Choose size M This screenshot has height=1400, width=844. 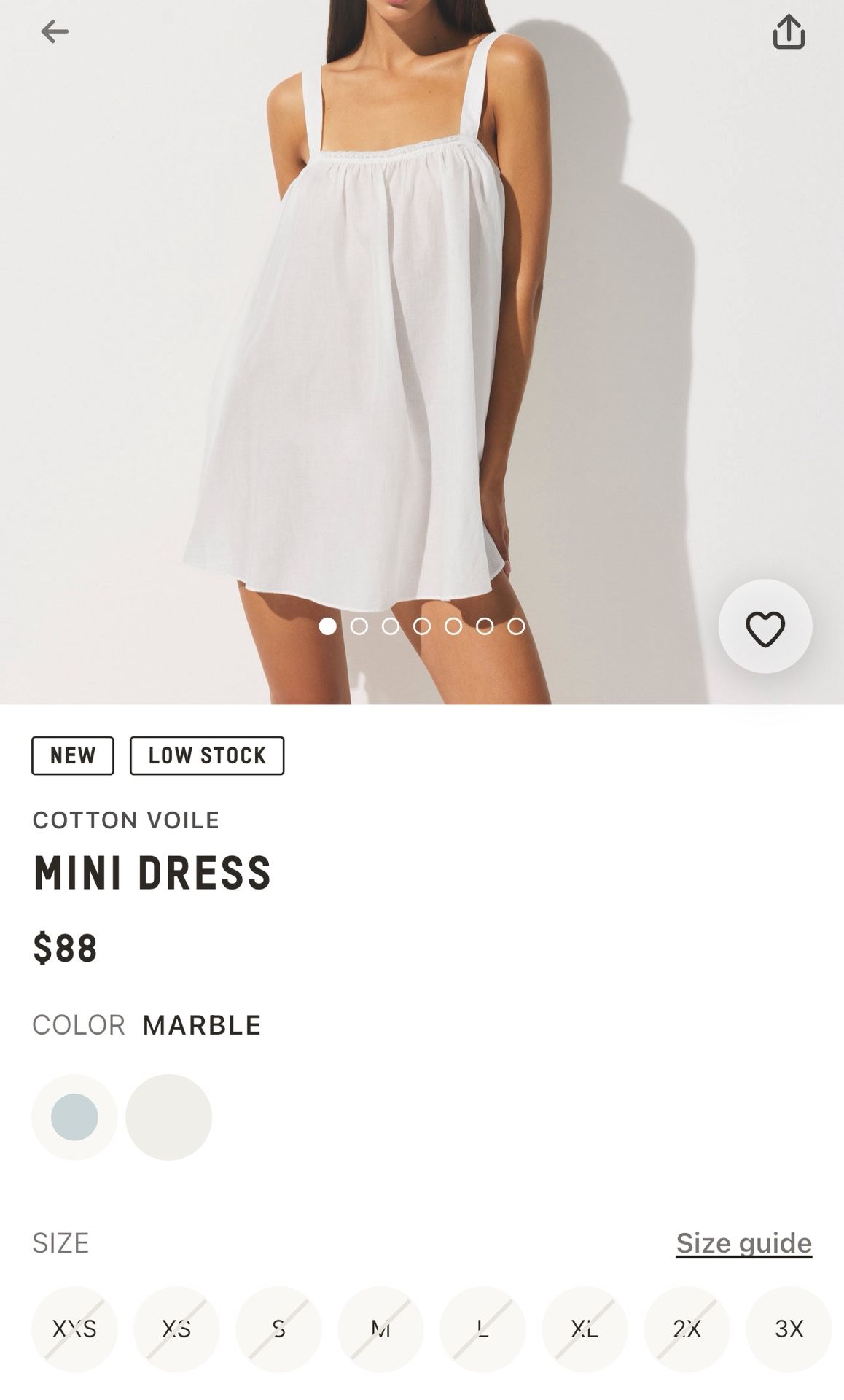[x=380, y=1329]
